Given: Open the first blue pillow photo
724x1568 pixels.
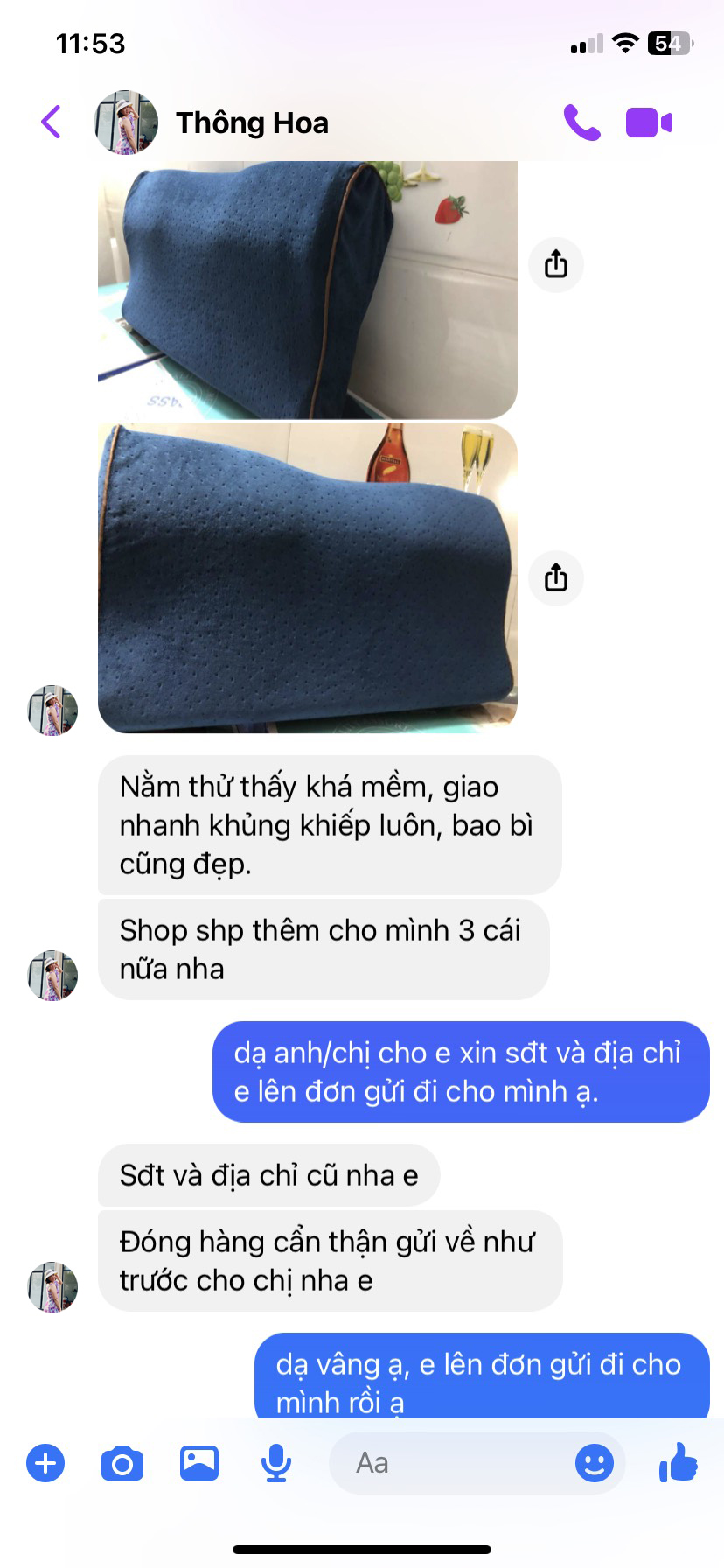Looking at the screenshot, I should (x=307, y=289).
